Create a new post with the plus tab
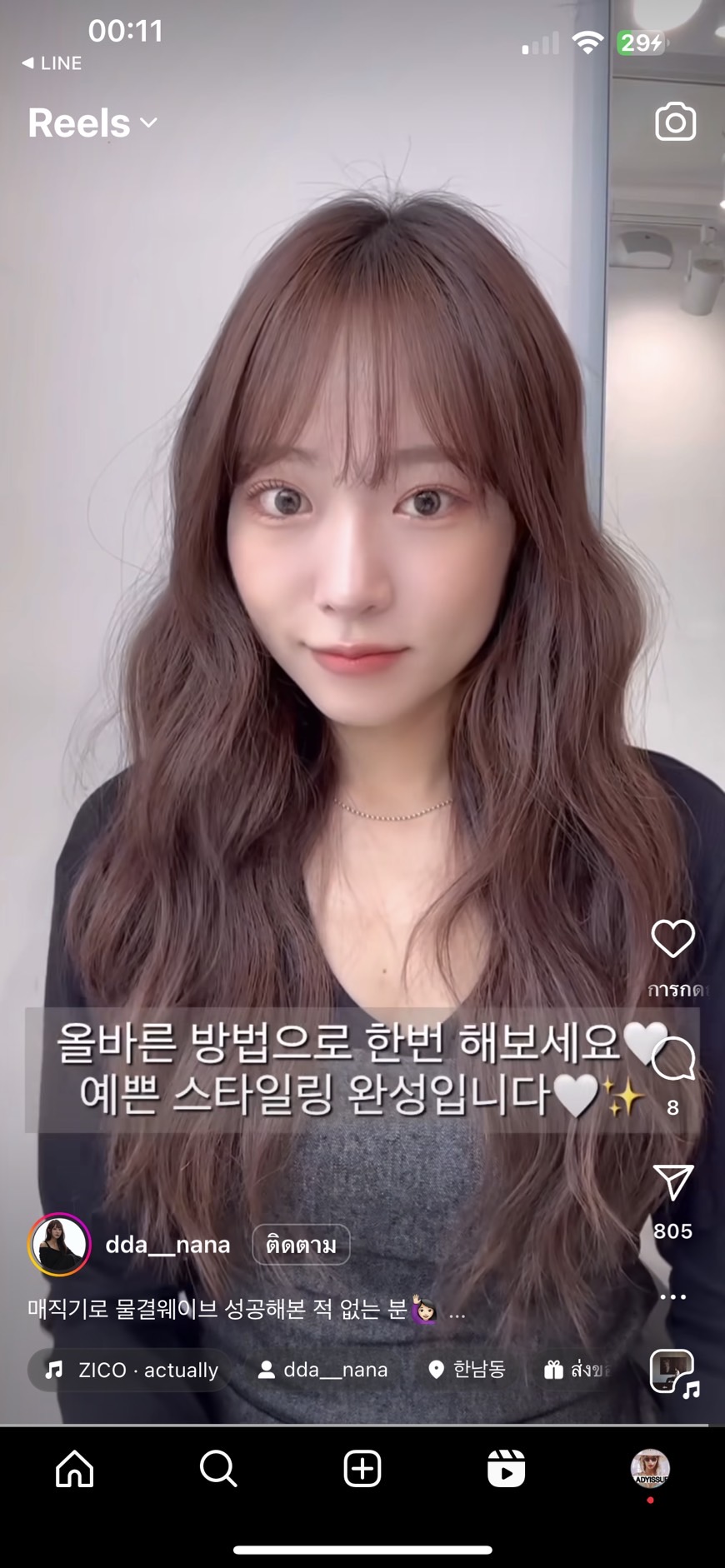The image size is (725, 1568). pos(362,1468)
